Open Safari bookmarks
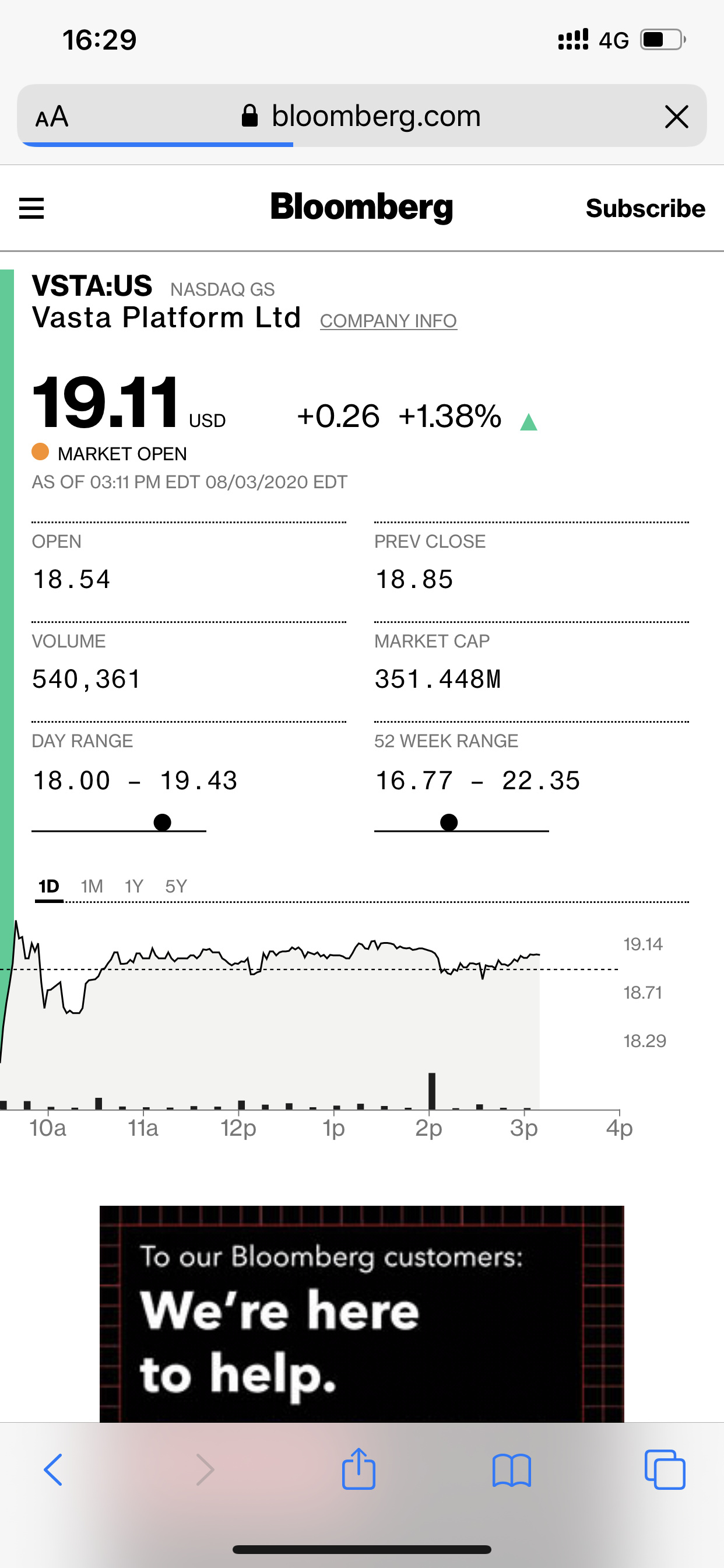Viewport: 724px width, 1568px height. point(512,1469)
